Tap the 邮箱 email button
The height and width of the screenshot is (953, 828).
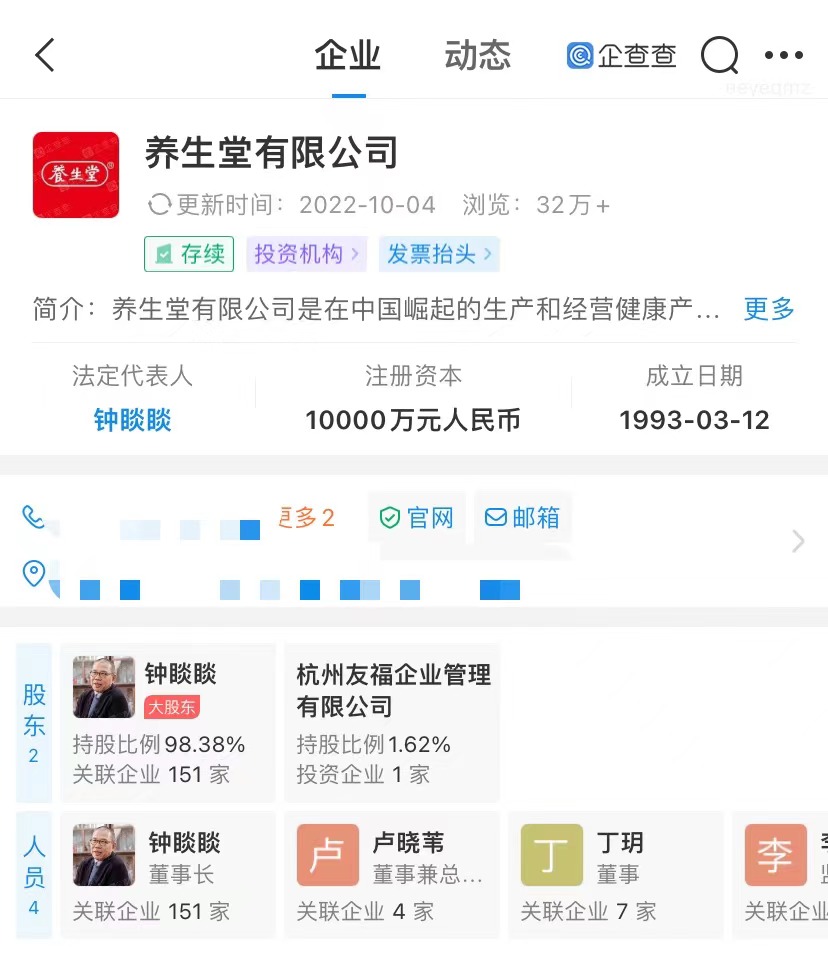point(522,517)
